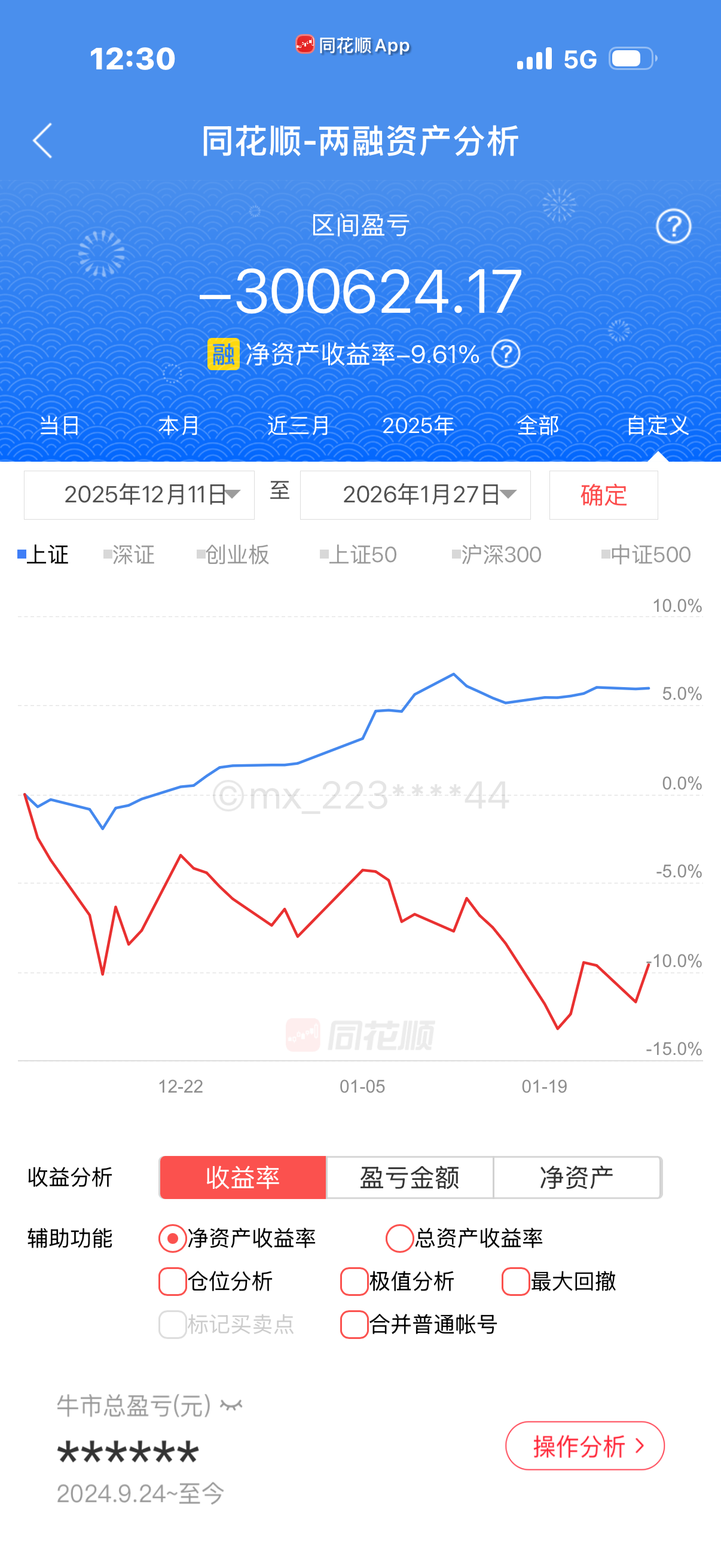Open the start date picker 2025年12月11日
The height and width of the screenshot is (1568, 721).
pos(139,495)
